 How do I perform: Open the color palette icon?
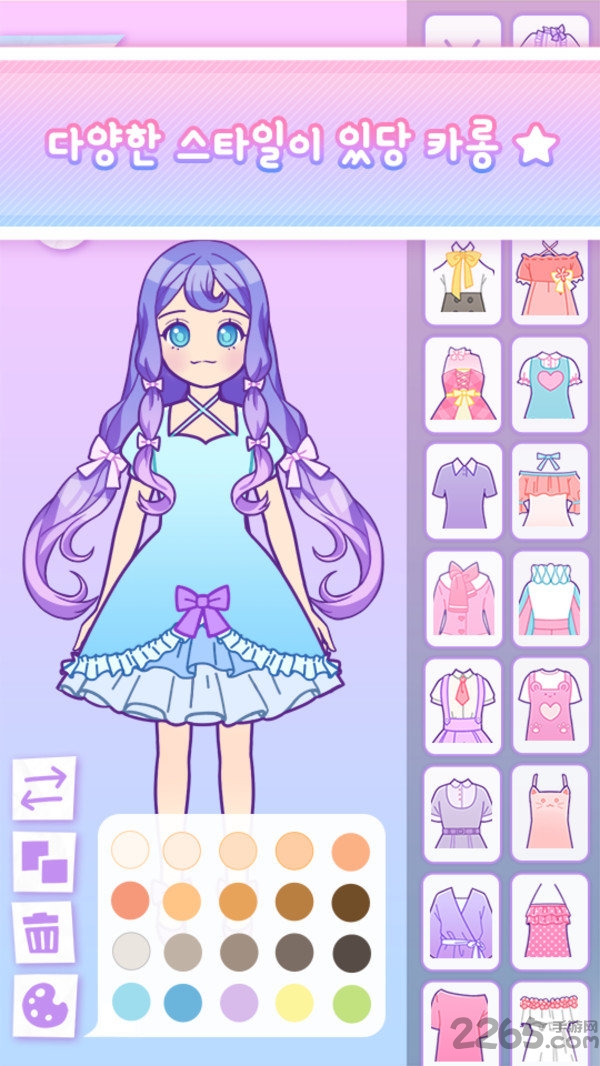point(45,1003)
